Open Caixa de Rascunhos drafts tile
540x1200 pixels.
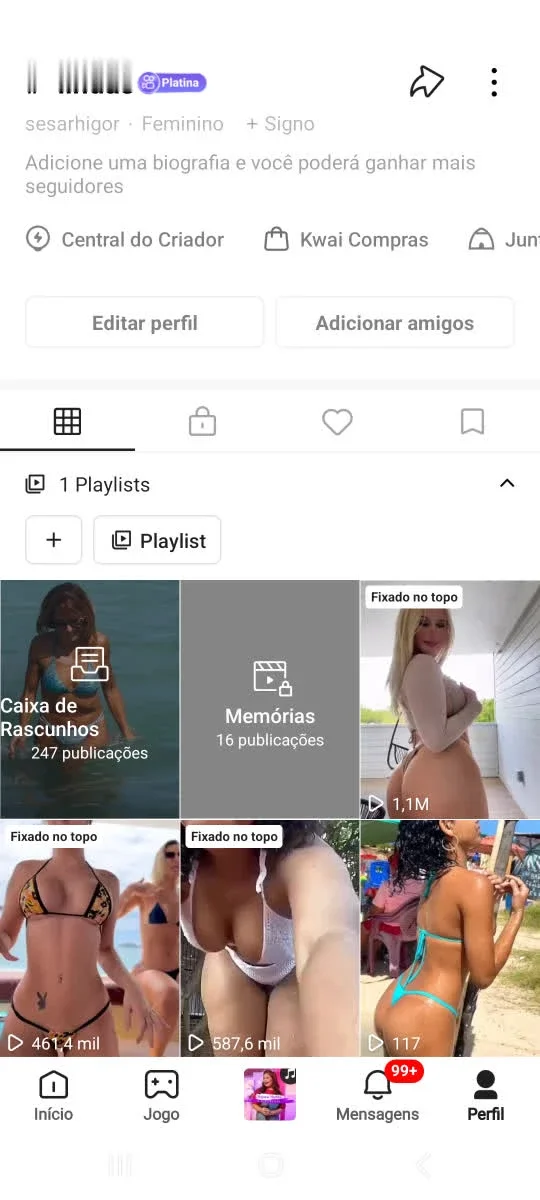coord(90,700)
